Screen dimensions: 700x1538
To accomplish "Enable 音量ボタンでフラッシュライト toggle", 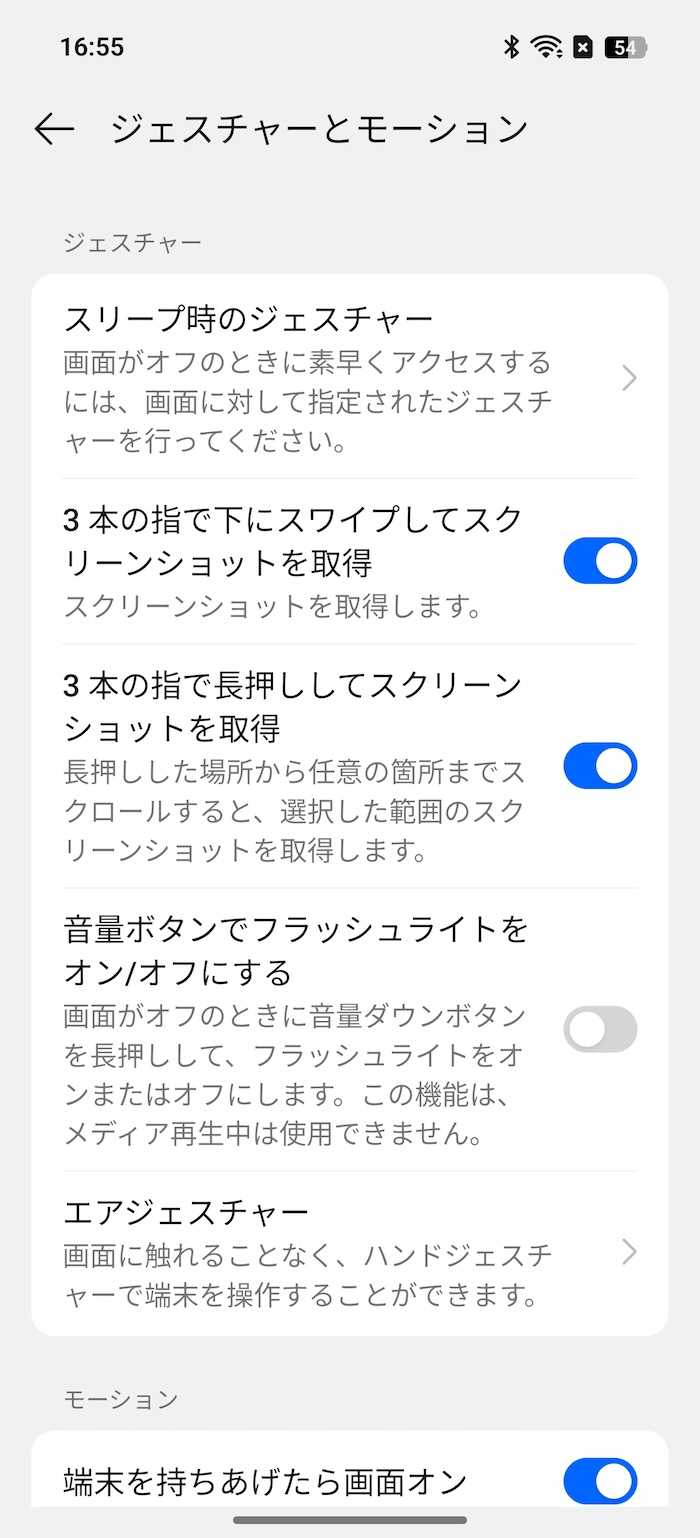I will click(x=600, y=1029).
